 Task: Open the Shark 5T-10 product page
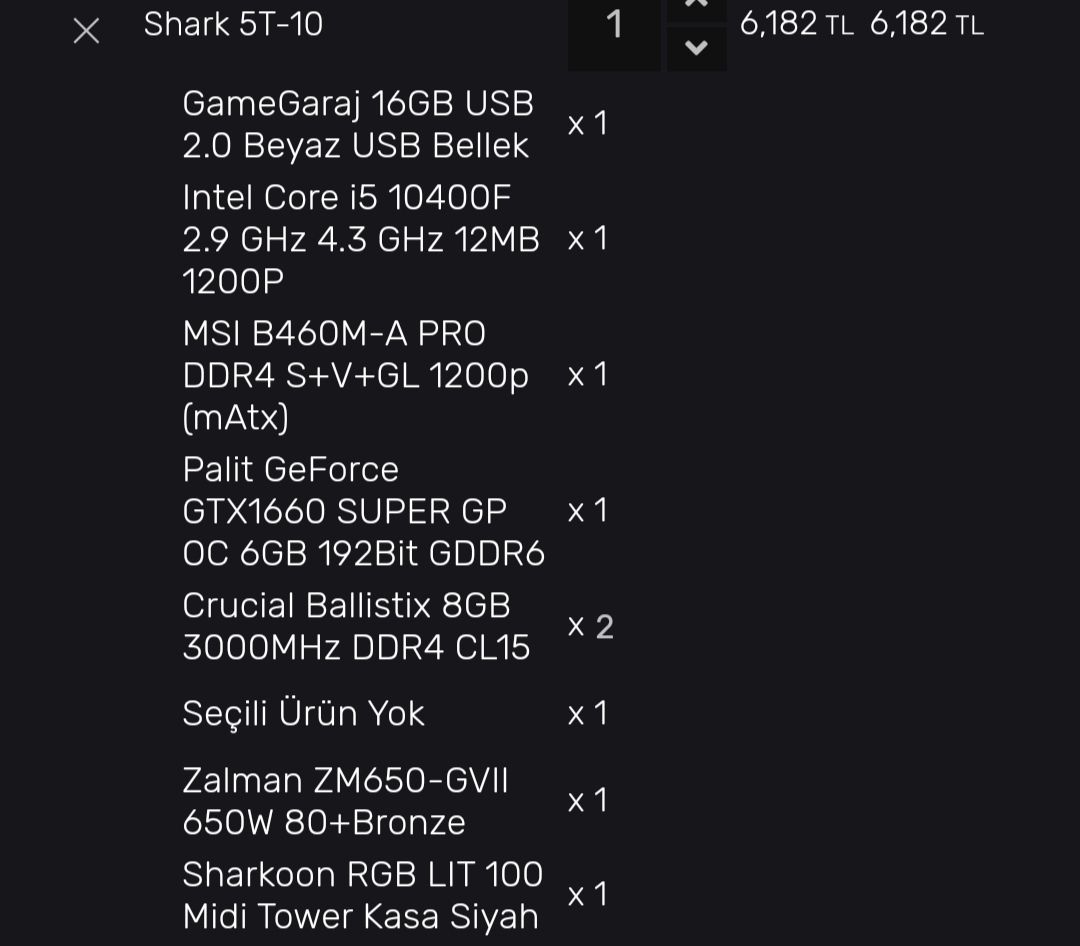[233, 24]
